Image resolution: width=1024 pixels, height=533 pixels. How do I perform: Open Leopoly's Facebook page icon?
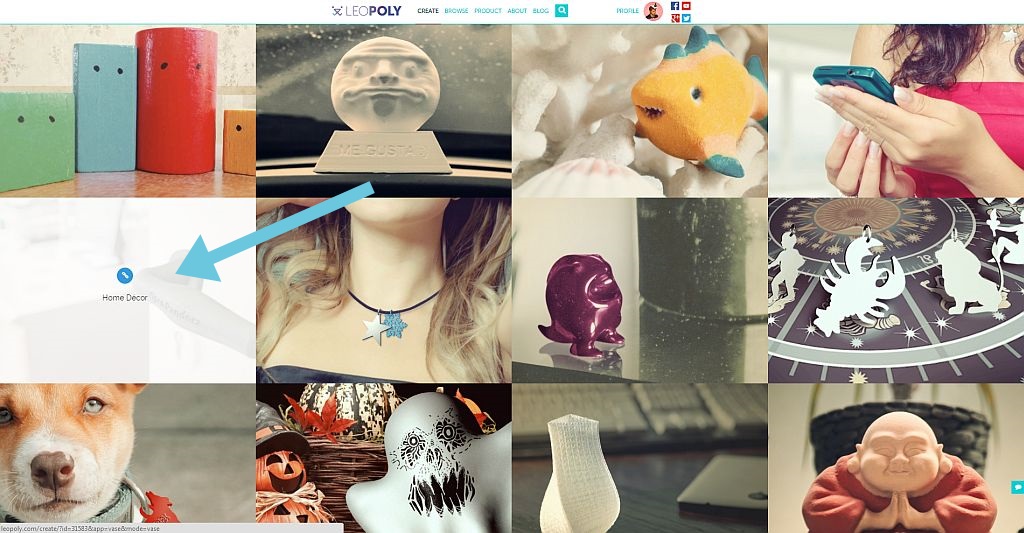(675, 6)
